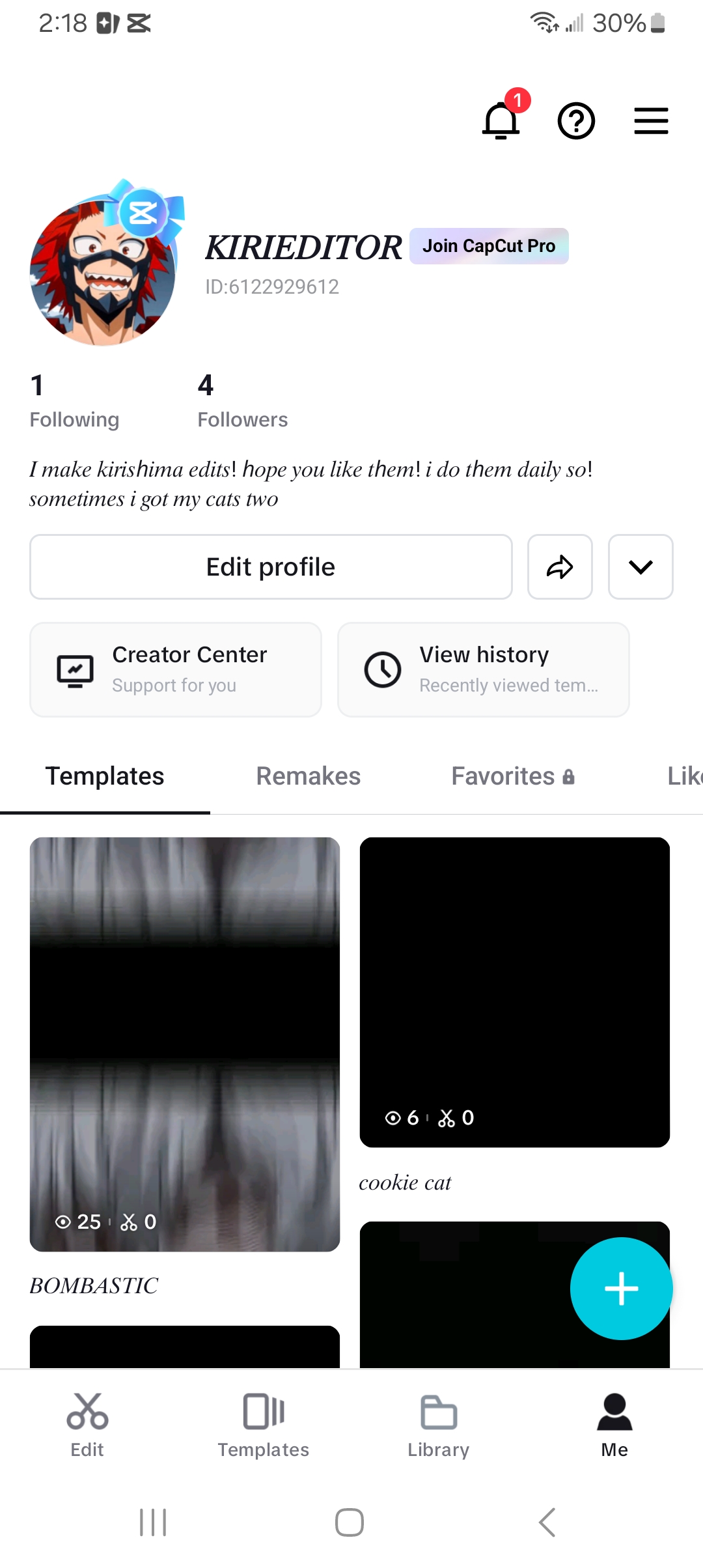
Task: Create new content with the plus button
Action: pyautogui.click(x=621, y=1288)
